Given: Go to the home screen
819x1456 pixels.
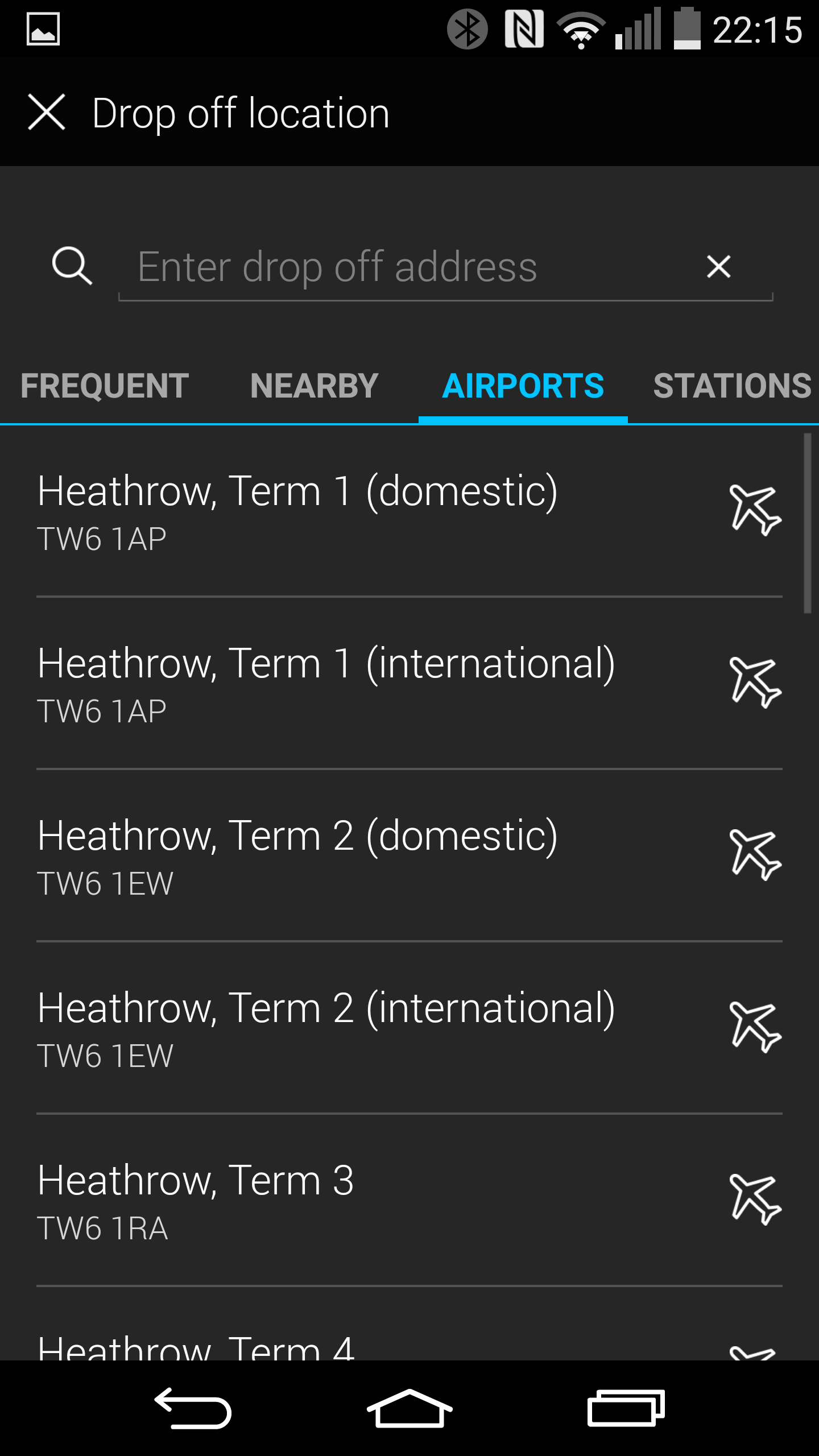Looking at the screenshot, I should [x=409, y=1408].
